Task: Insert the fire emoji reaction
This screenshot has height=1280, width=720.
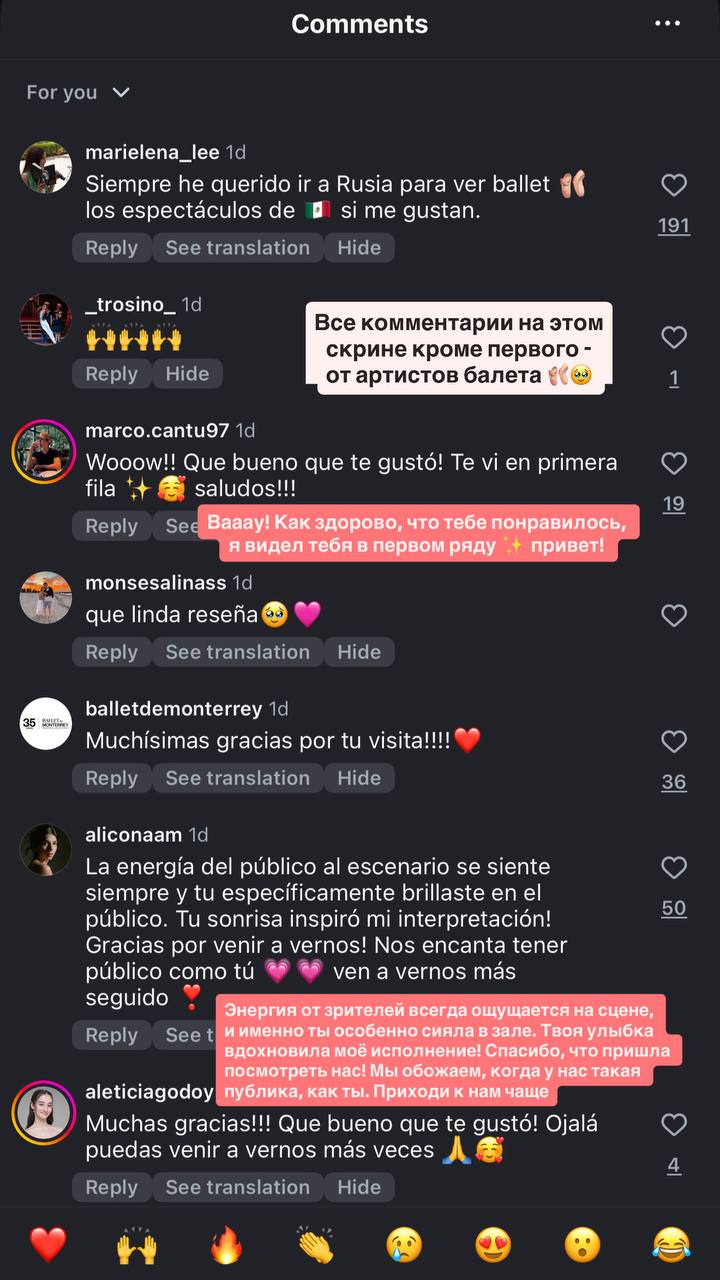Action: (x=227, y=1245)
